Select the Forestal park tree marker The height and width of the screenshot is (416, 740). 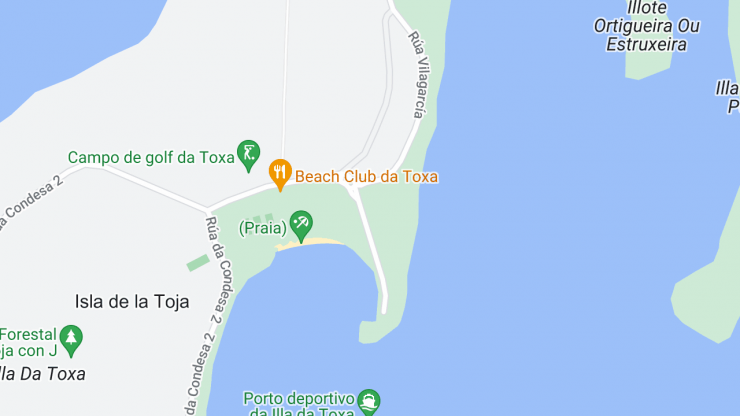point(70,338)
